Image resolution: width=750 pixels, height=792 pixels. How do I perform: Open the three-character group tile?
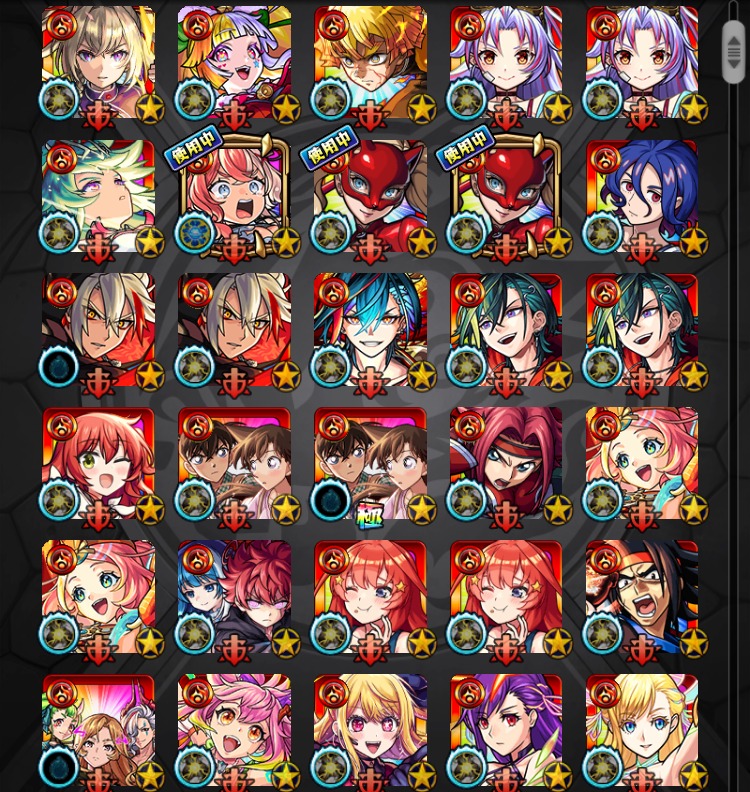98,733
